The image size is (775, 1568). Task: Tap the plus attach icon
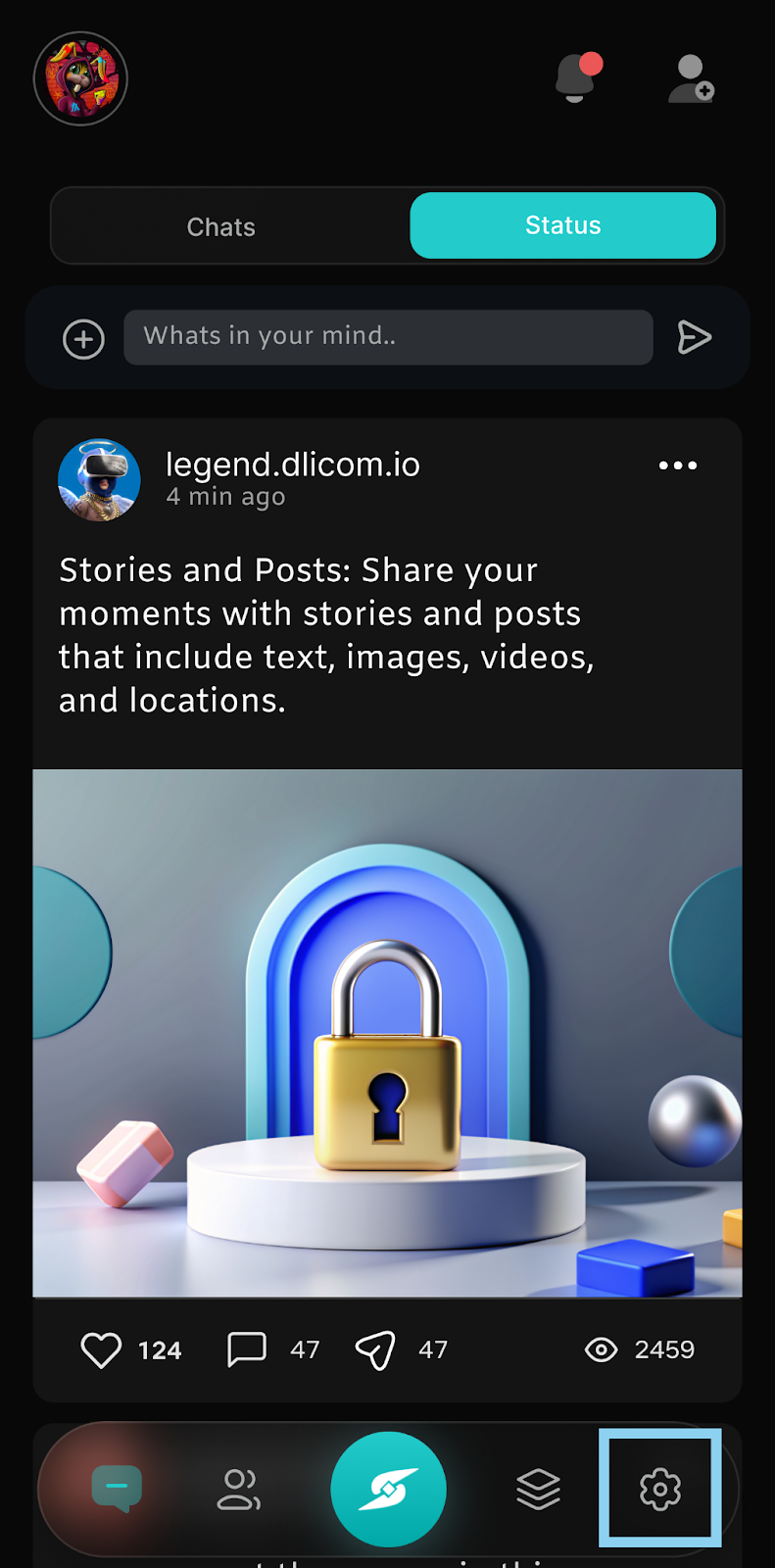84,339
